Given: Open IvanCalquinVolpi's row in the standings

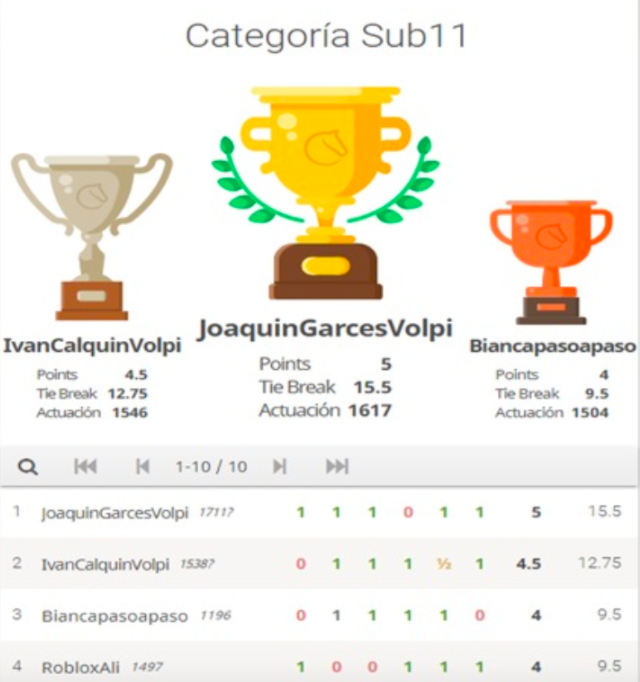Looking at the screenshot, I should 105,564.
